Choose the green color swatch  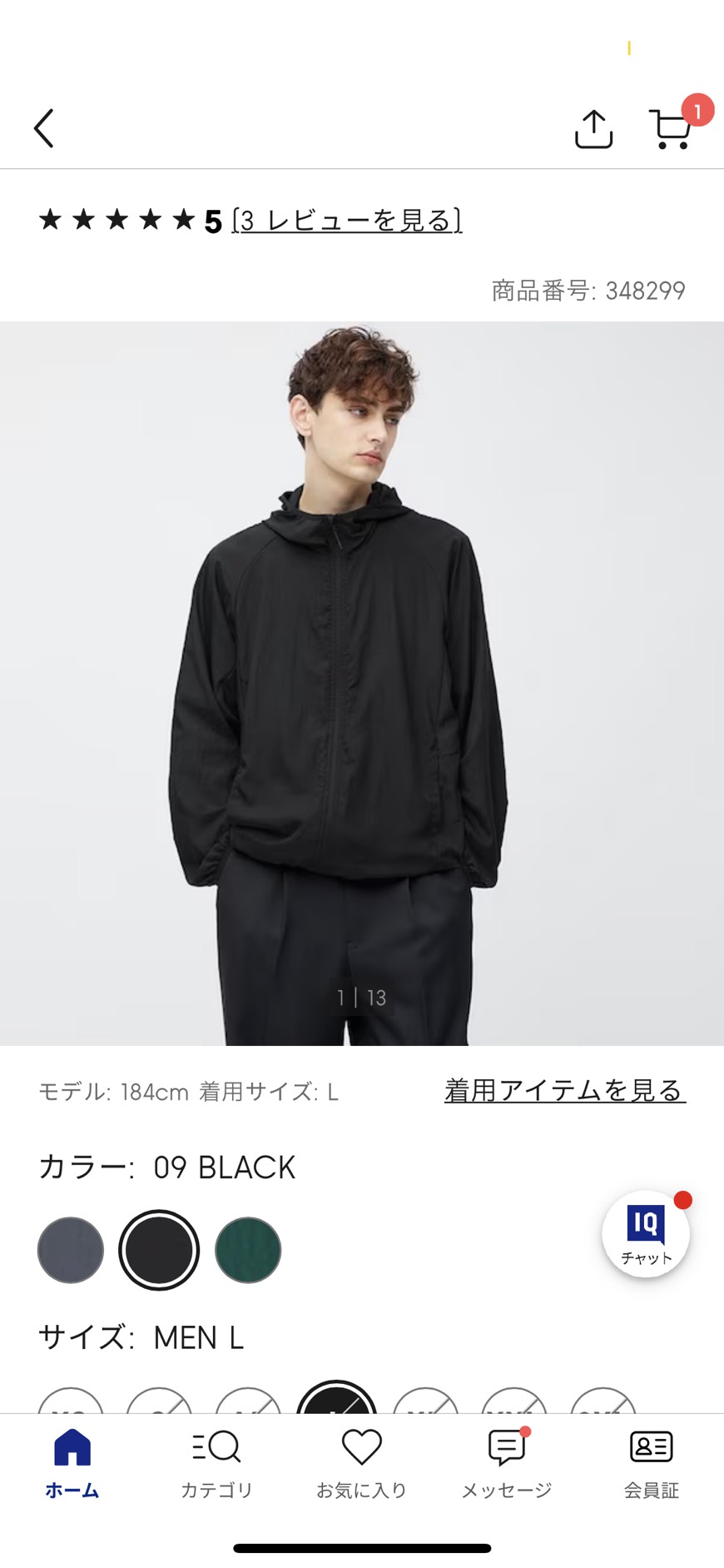(248, 1250)
